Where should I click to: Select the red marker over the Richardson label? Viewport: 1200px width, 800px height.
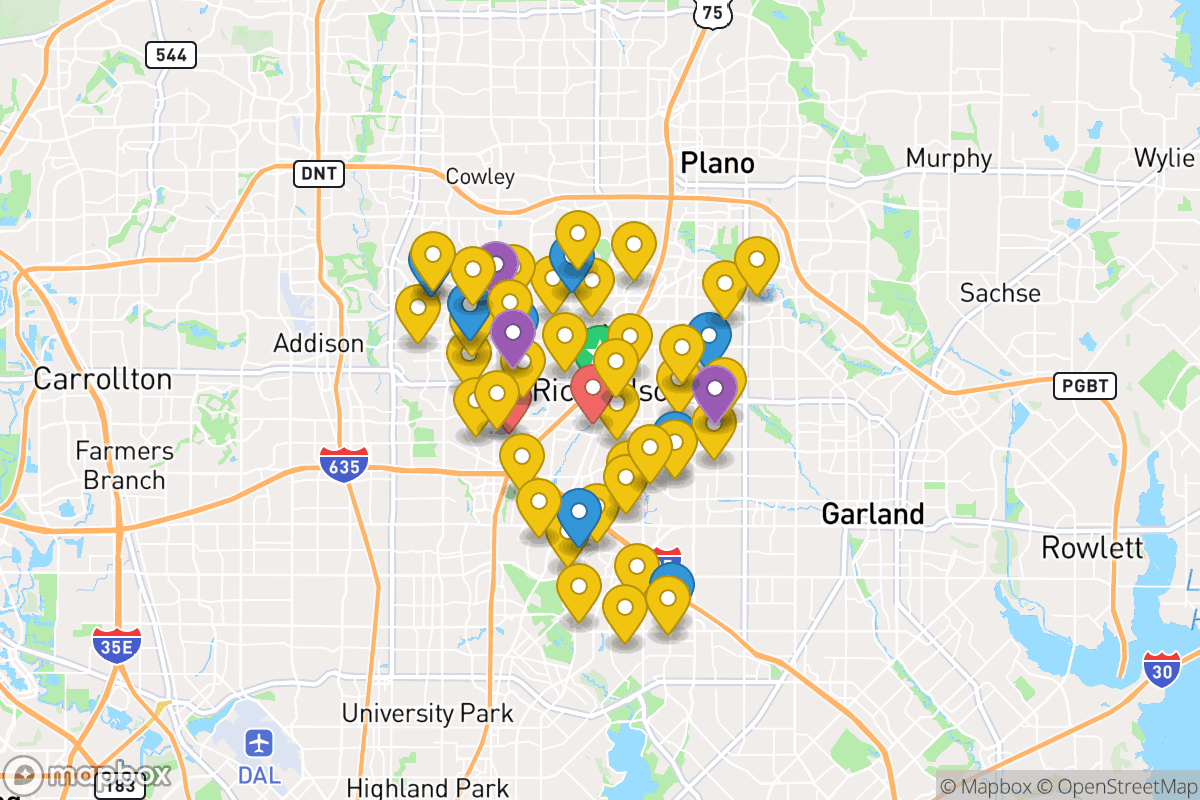click(x=590, y=391)
